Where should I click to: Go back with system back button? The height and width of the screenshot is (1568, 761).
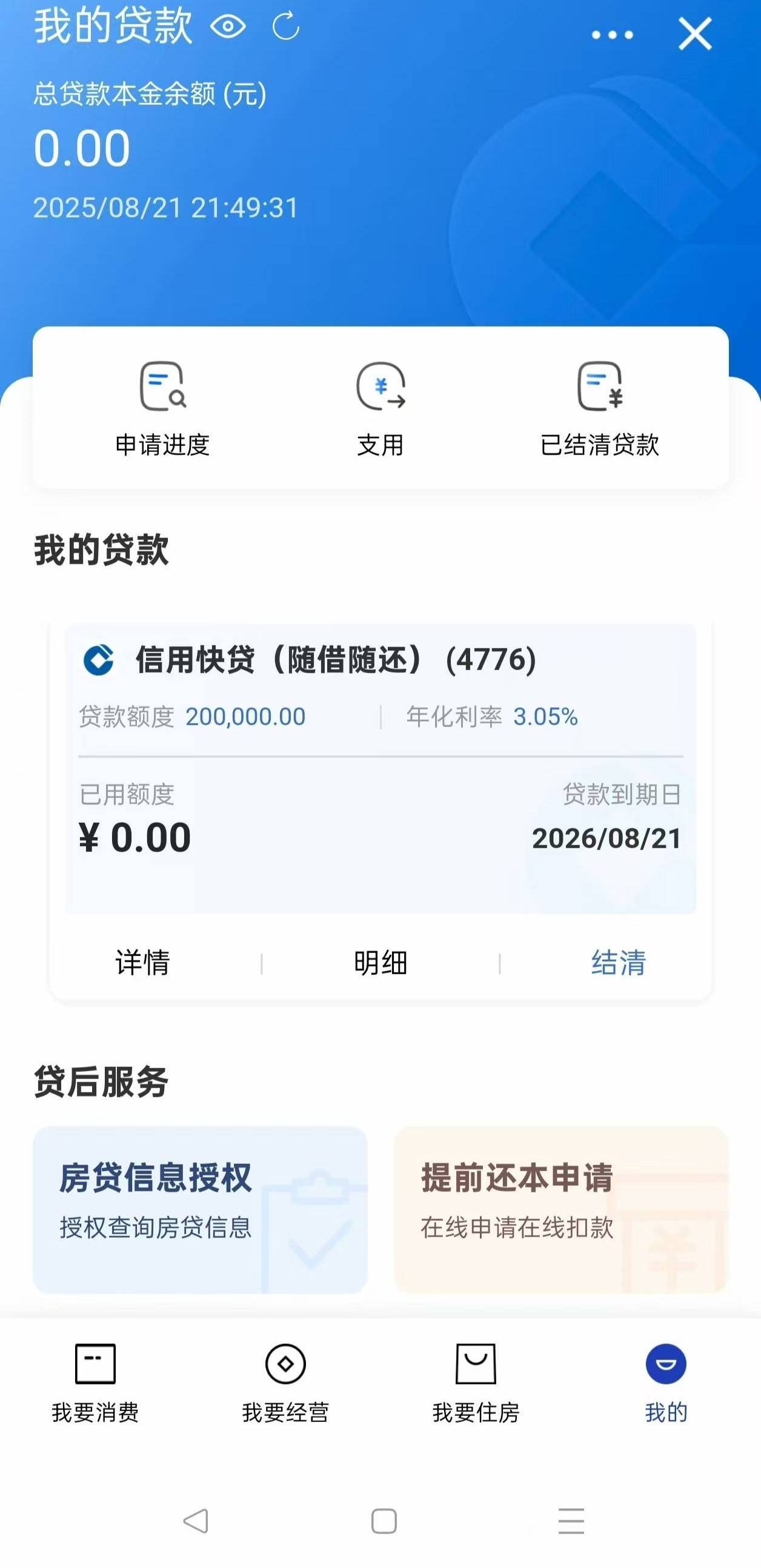196,1521
